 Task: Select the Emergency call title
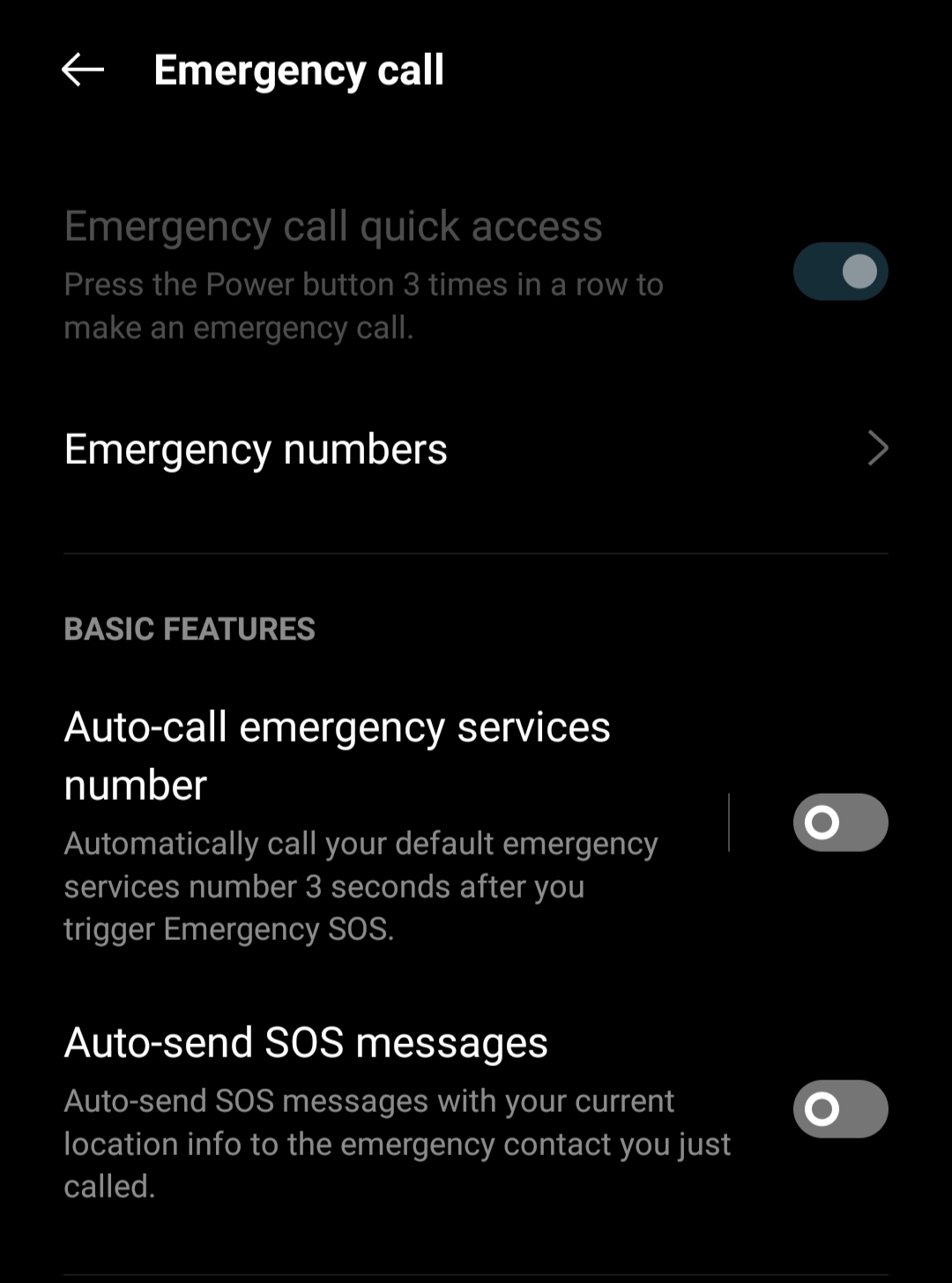[x=298, y=71]
